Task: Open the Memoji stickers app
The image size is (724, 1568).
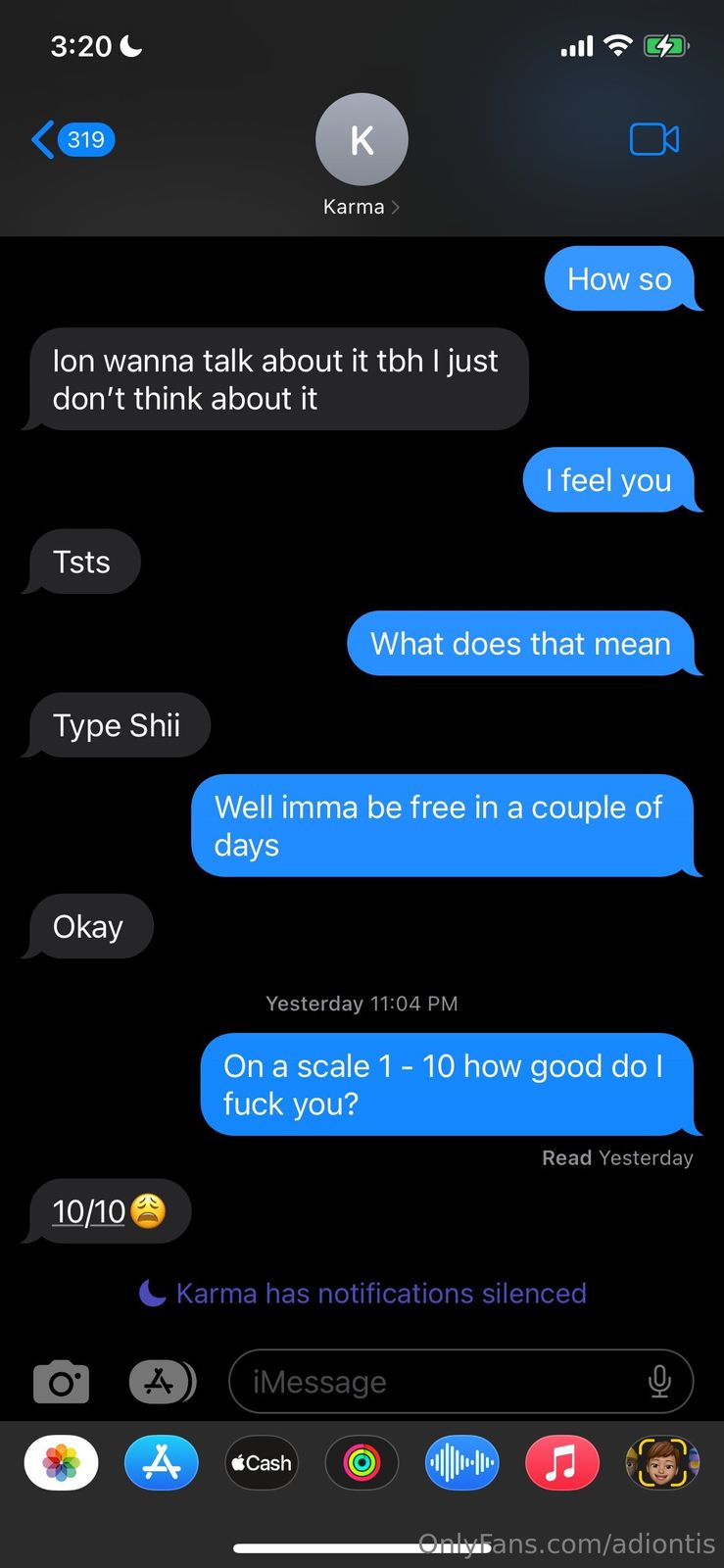Action: [662, 1463]
